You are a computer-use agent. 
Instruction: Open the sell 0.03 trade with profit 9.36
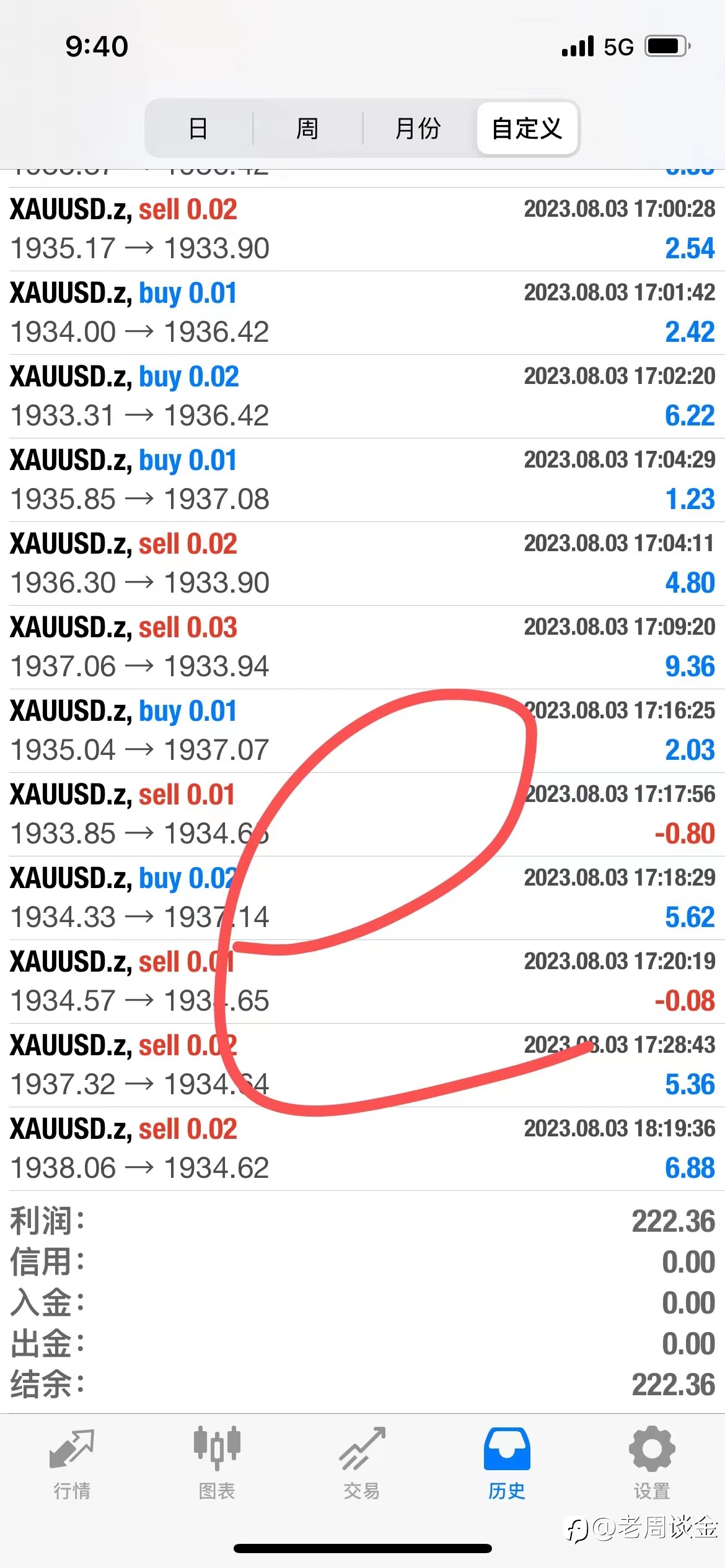point(362,647)
